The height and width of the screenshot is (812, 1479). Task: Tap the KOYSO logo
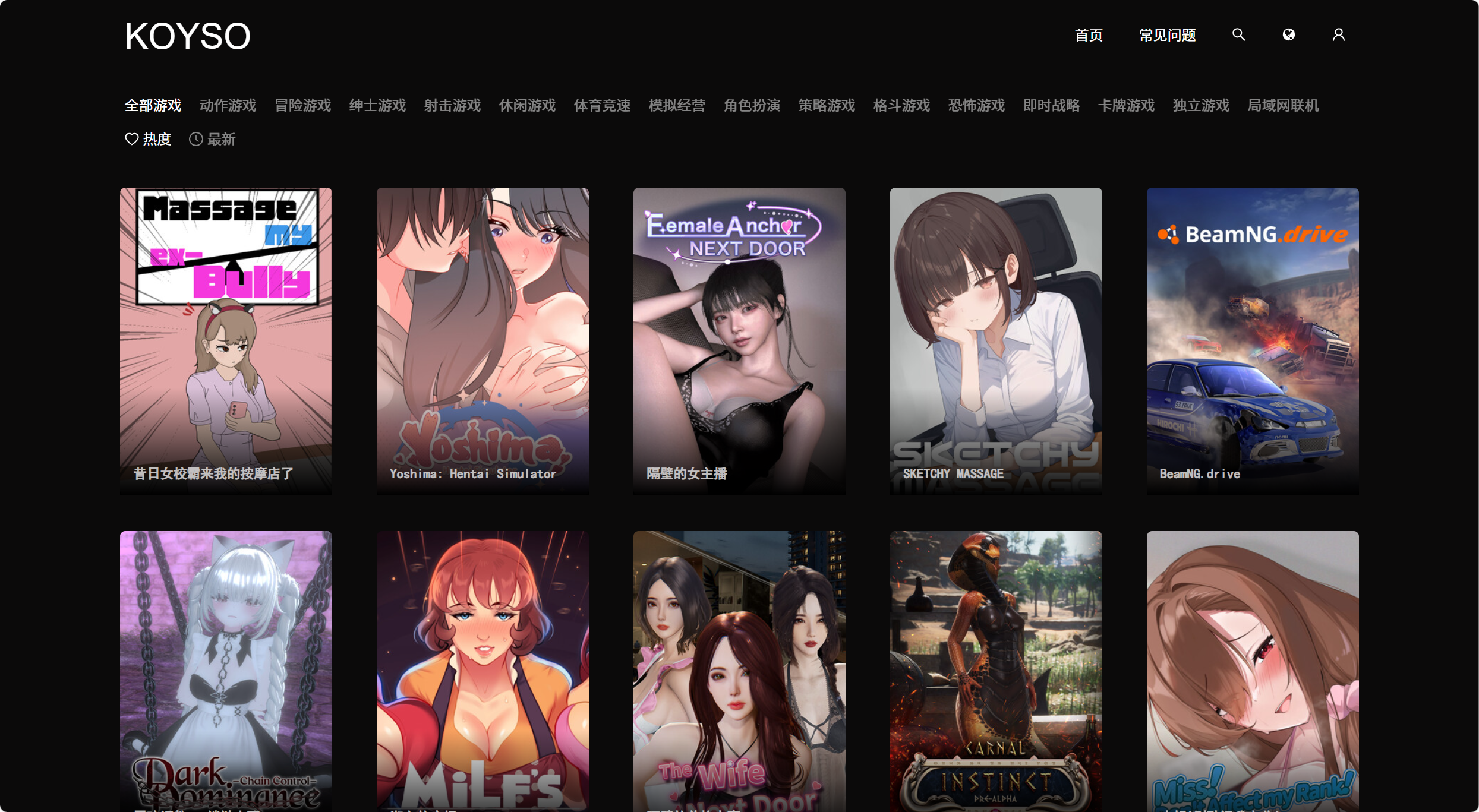click(188, 36)
